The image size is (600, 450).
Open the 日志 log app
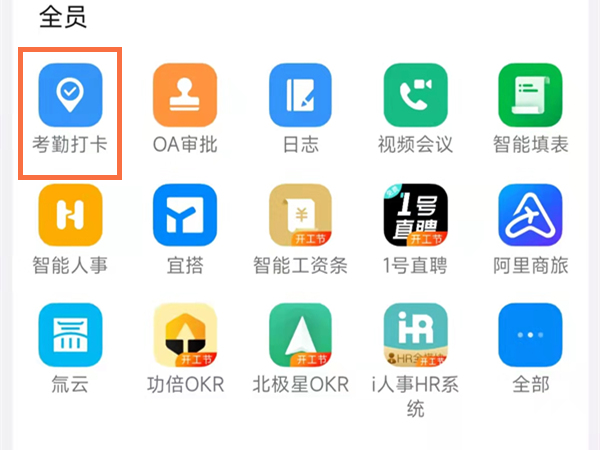[300, 95]
